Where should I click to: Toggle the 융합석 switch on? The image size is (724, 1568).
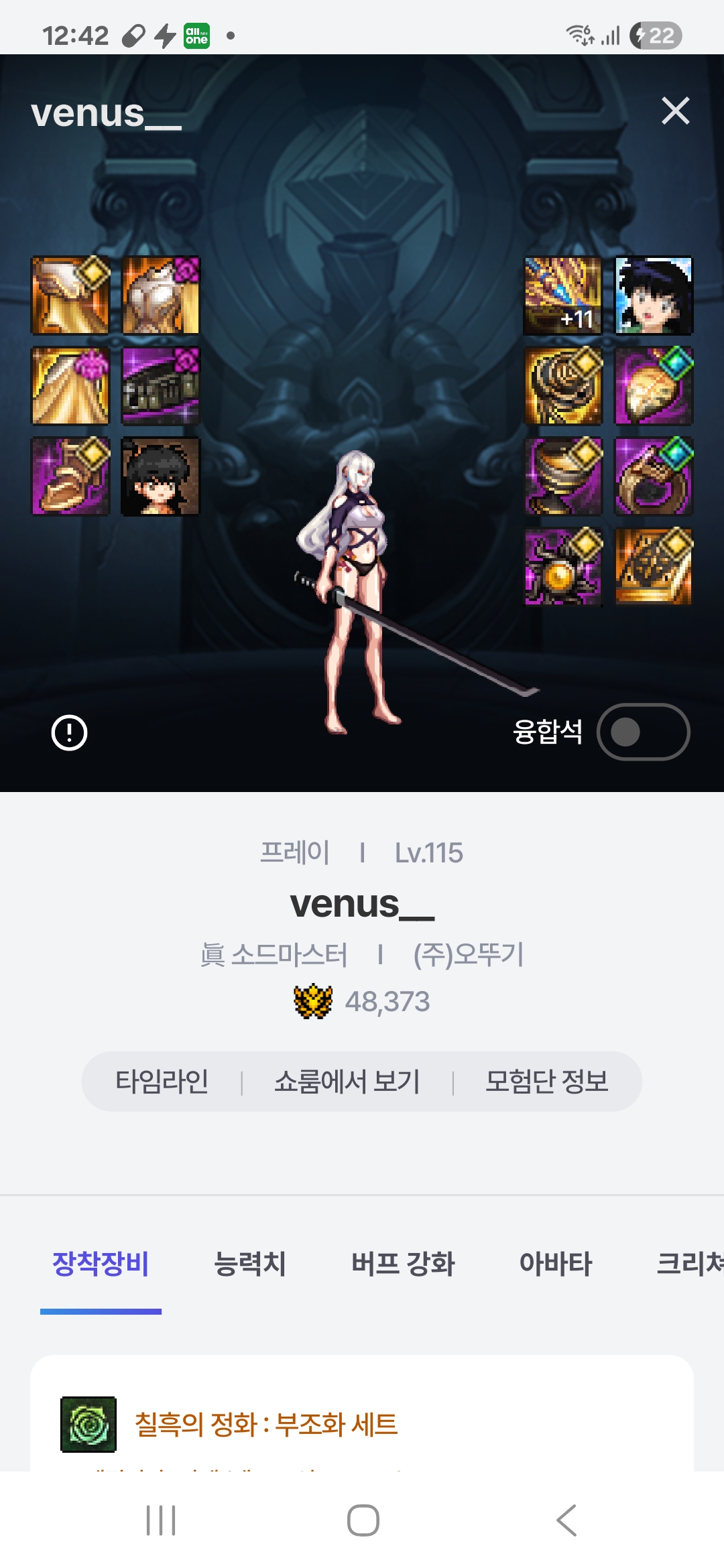643,732
